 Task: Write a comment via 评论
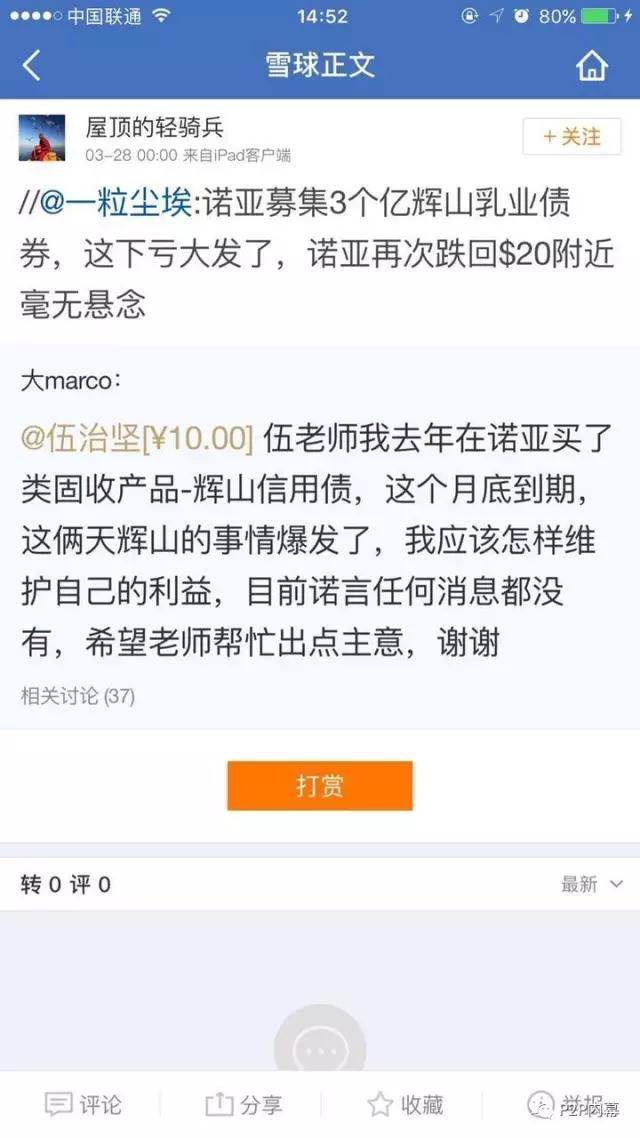pos(84,1104)
